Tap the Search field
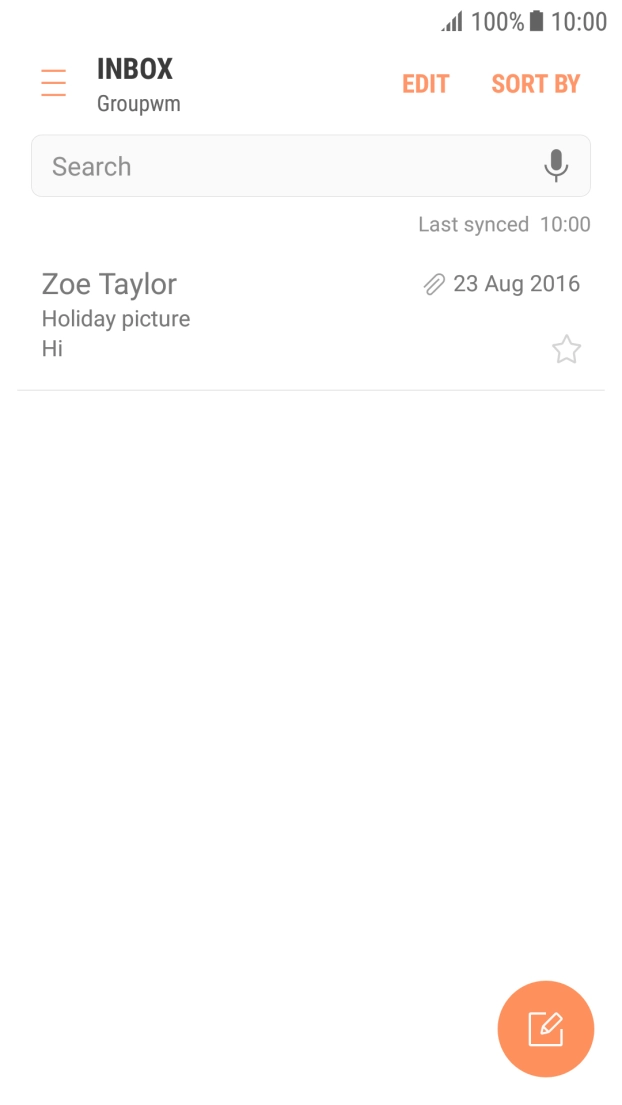This screenshot has height=1105, width=622. coord(280,167)
